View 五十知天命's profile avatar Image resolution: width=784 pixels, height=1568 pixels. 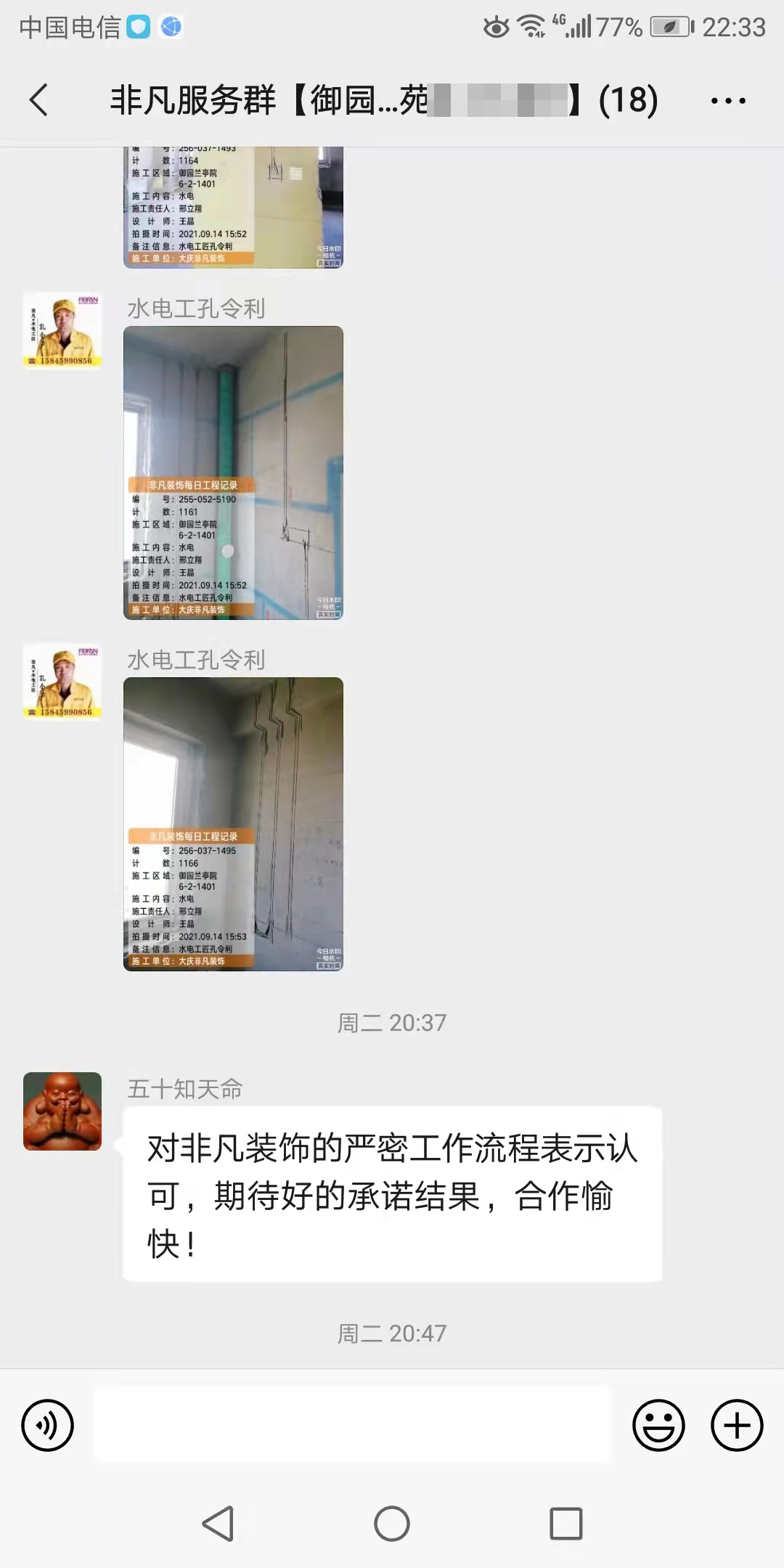click(62, 1111)
